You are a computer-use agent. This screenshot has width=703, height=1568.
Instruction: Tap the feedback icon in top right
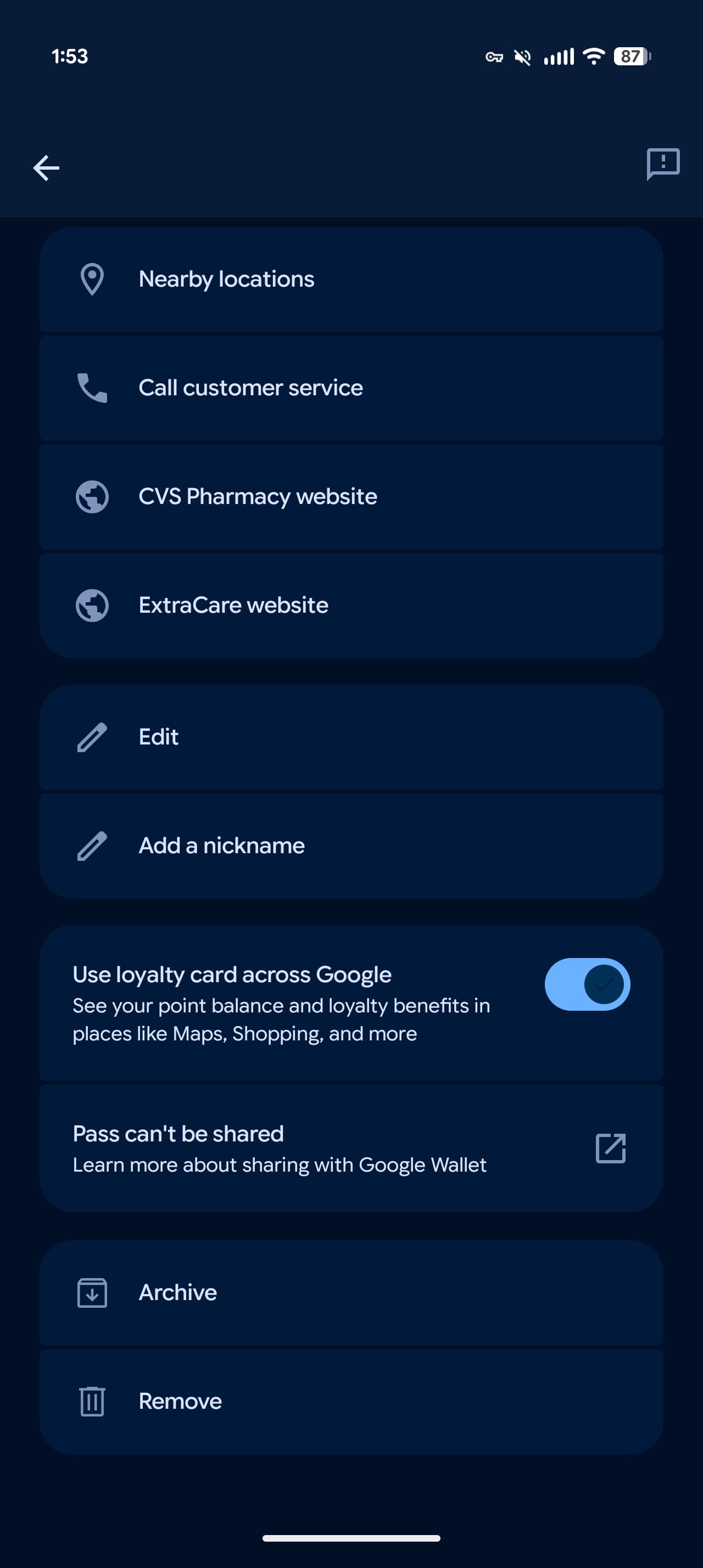663,164
